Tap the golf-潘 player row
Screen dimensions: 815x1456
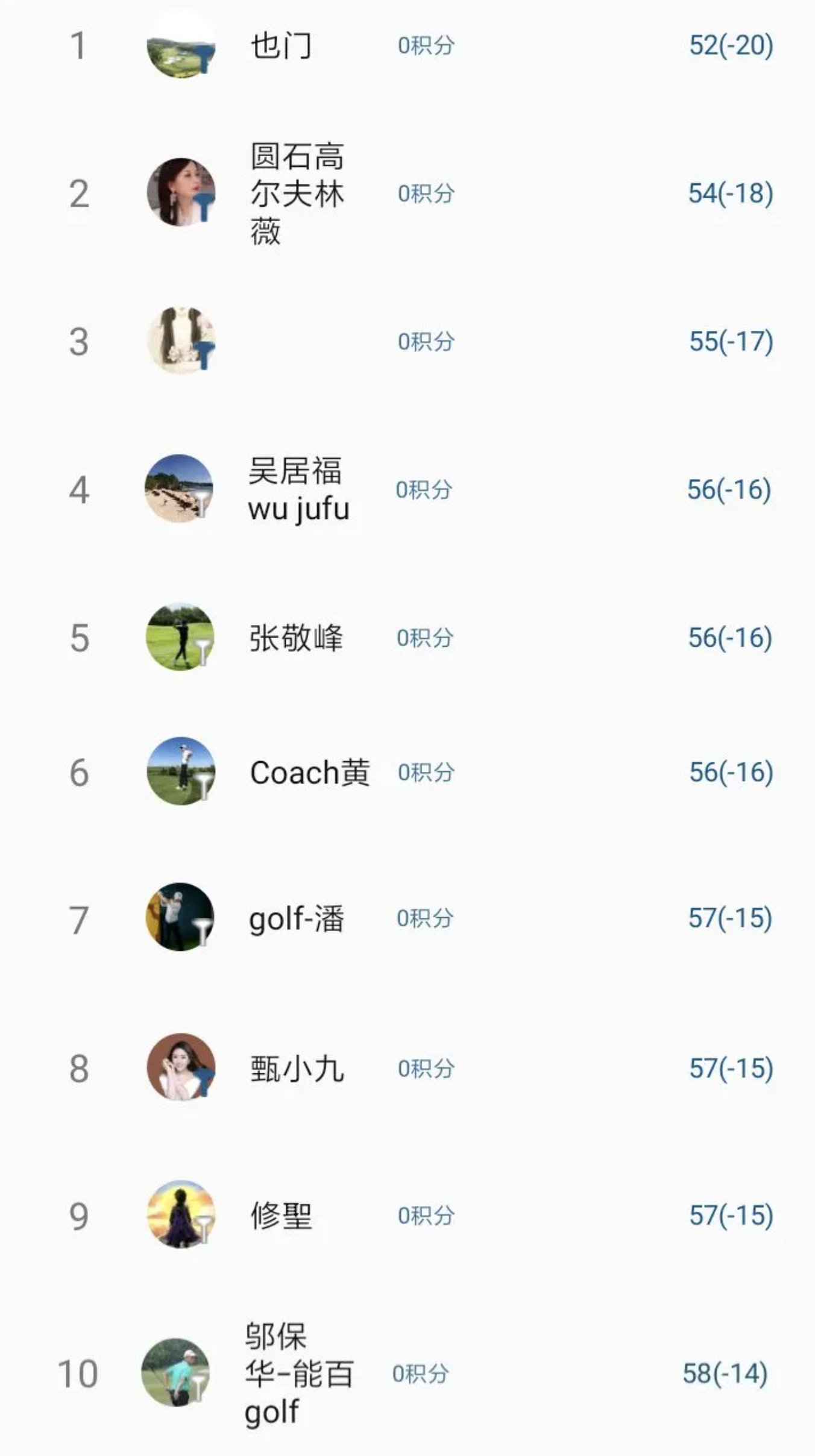click(296, 918)
